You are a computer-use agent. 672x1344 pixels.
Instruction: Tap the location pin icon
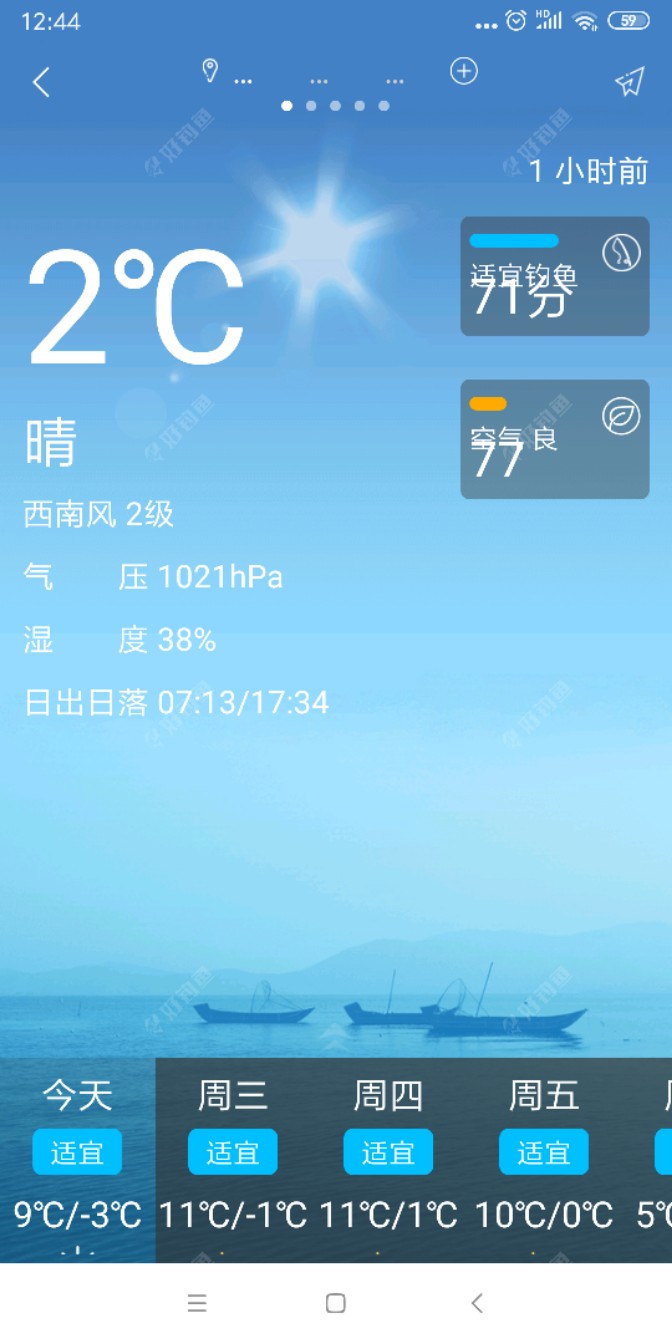tap(210, 71)
